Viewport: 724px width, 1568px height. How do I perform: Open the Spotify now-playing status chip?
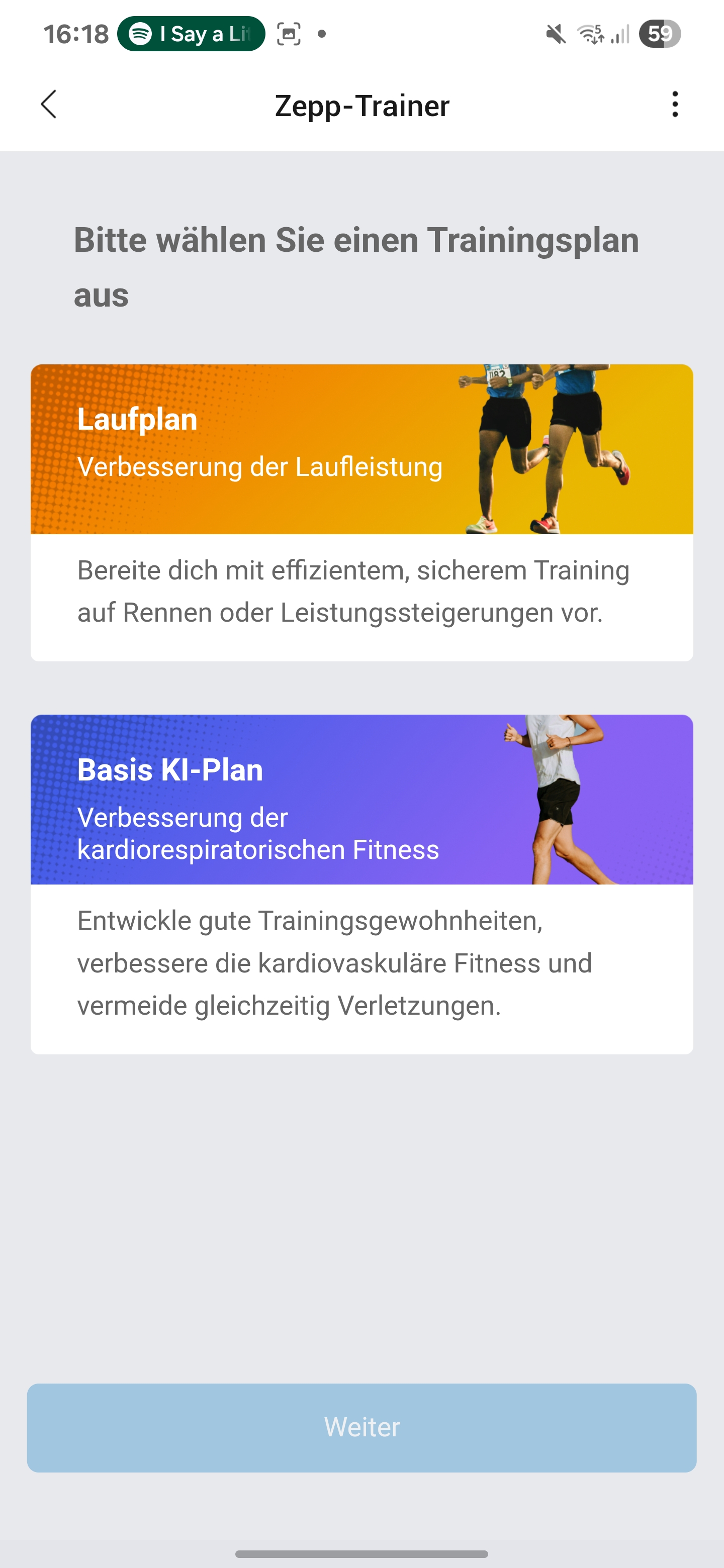coord(191,34)
